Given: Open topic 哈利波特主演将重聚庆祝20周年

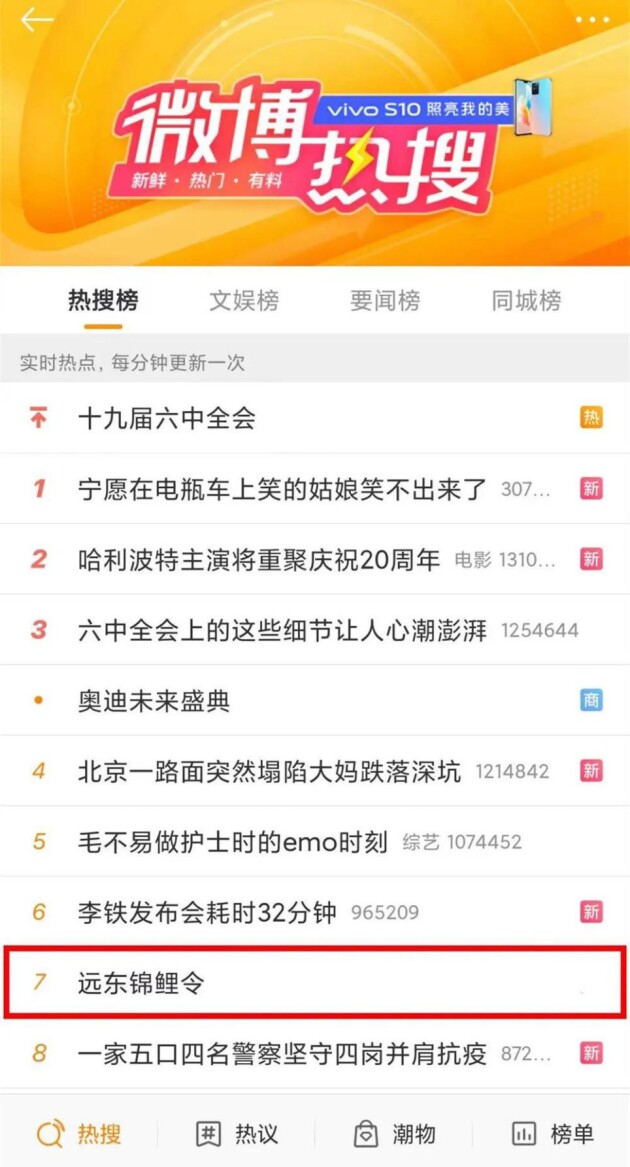Looking at the screenshot, I should click(x=259, y=560).
